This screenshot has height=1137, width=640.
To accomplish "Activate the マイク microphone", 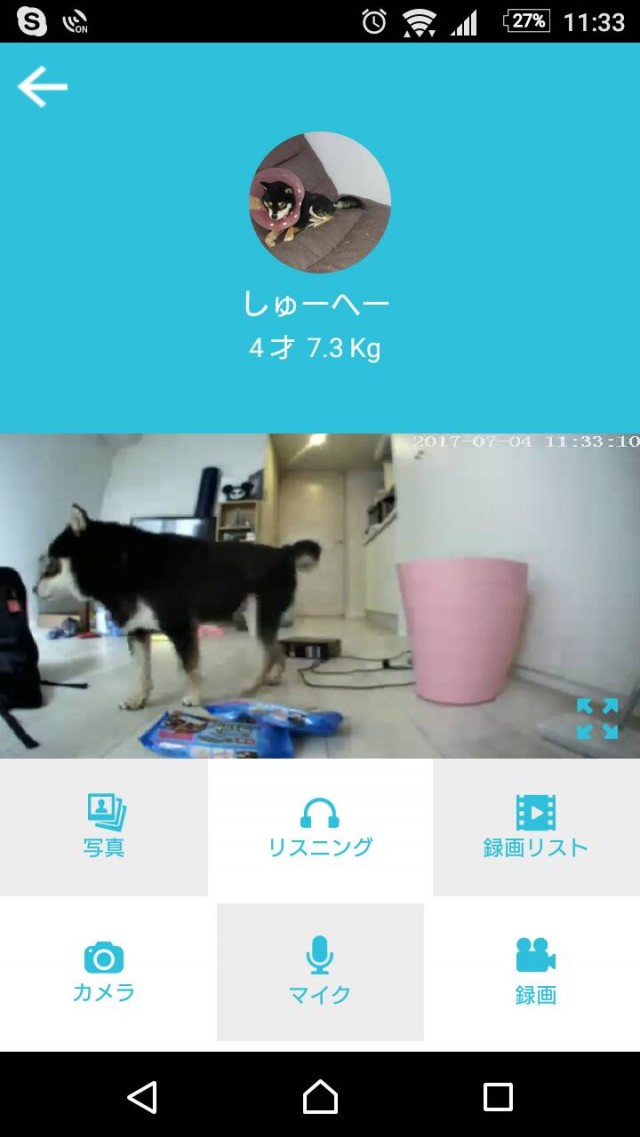I will pyautogui.click(x=320, y=971).
